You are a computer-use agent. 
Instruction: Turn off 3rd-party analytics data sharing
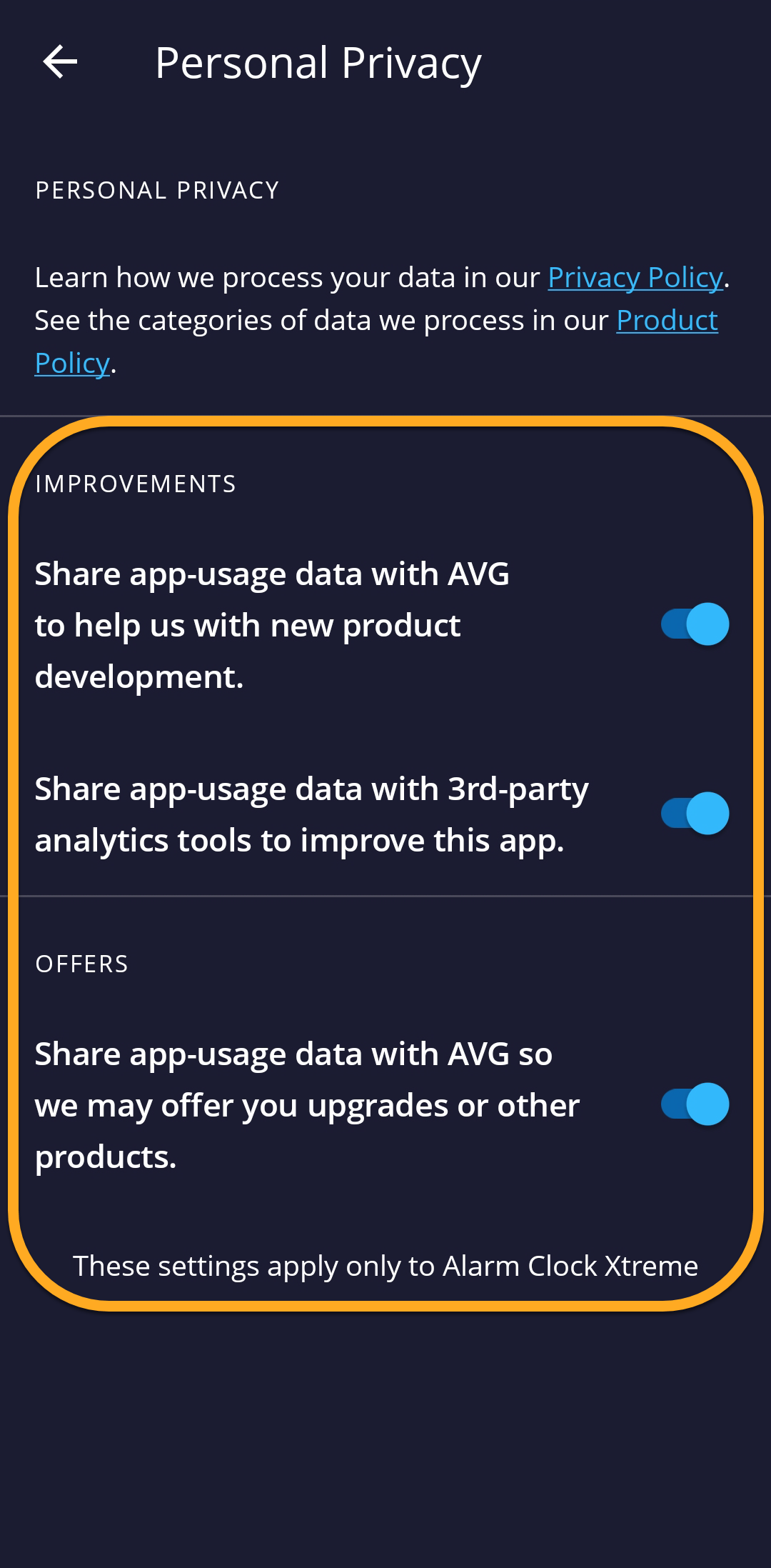(x=694, y=814)
